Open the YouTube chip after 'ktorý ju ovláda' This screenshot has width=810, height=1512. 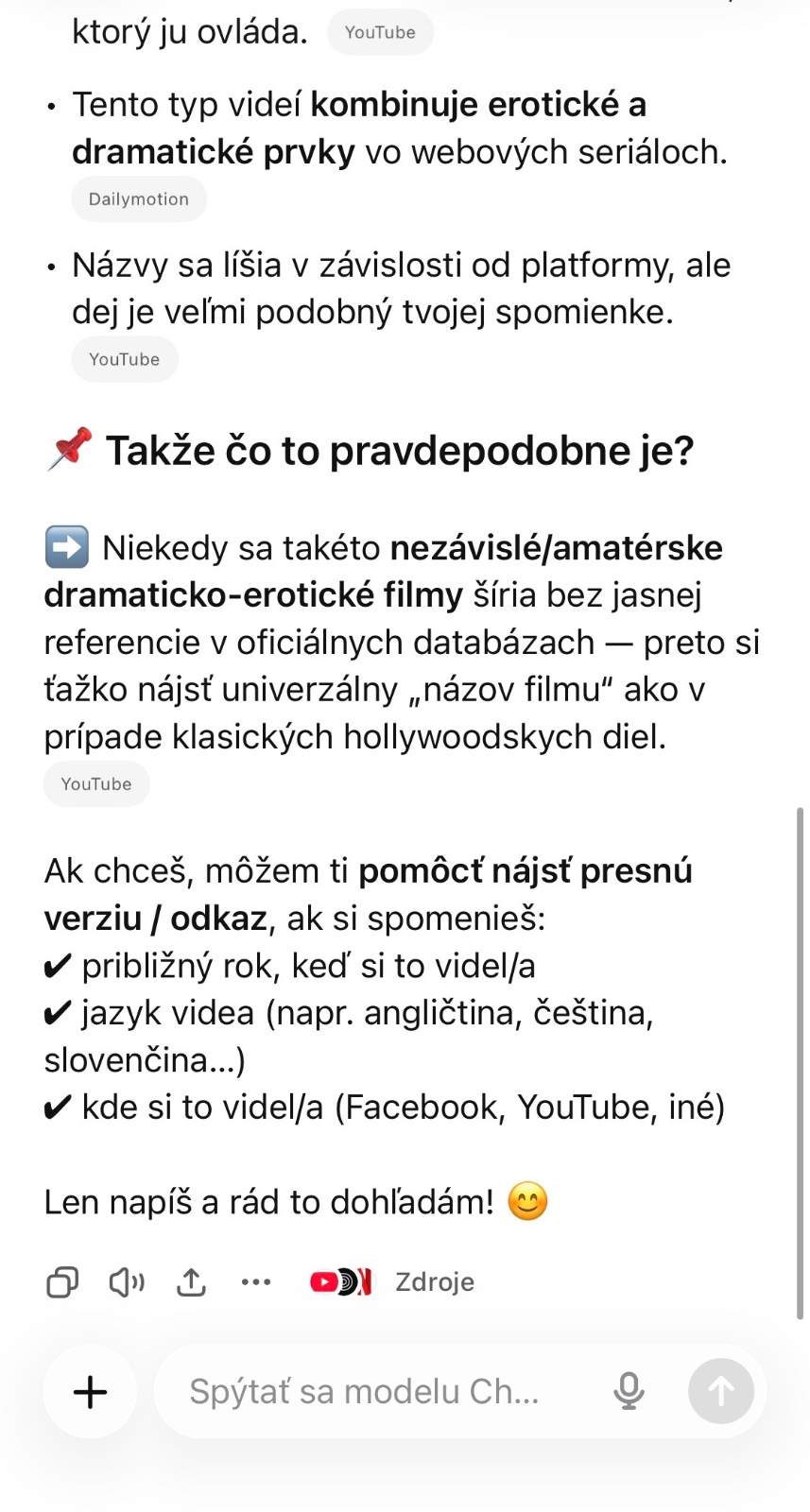coord(380,33)
